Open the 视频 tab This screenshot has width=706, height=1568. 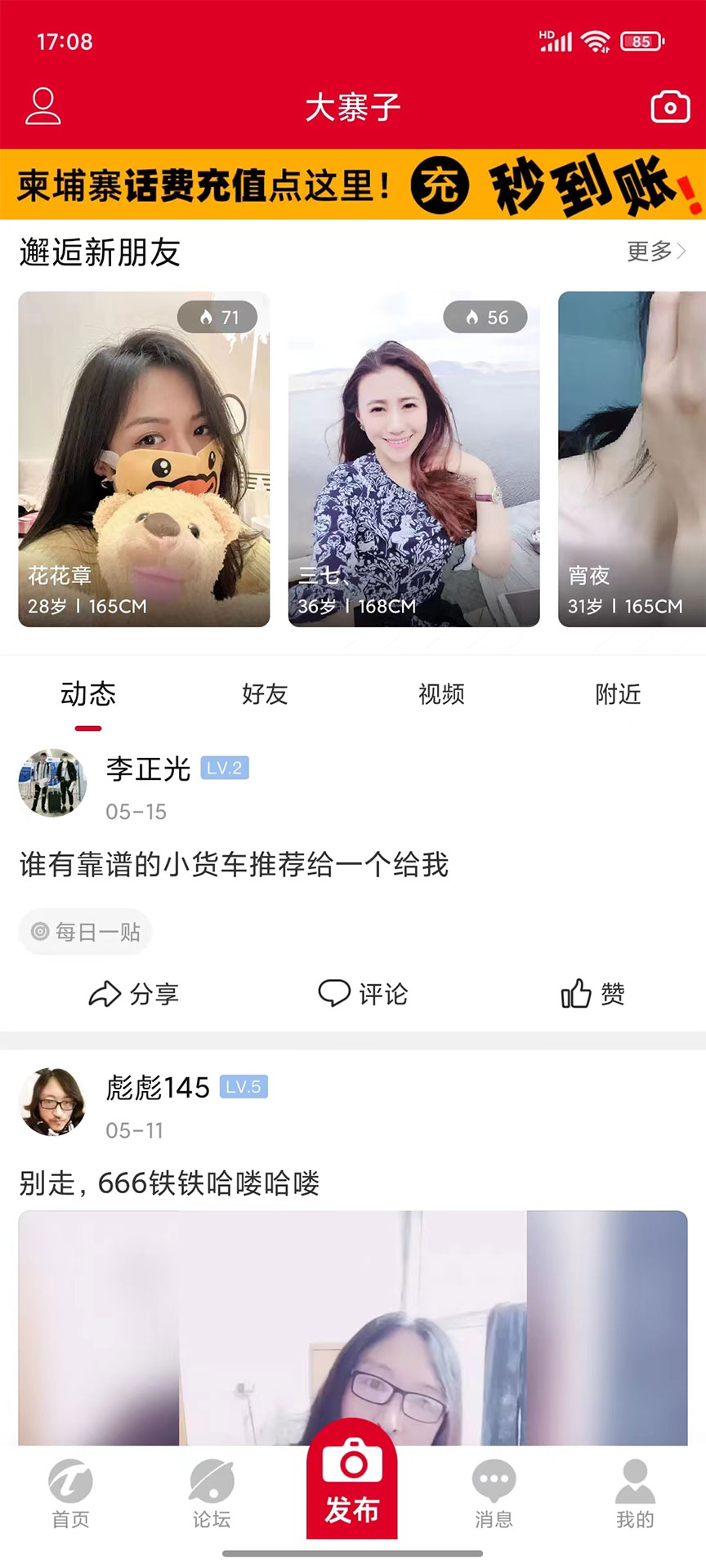pyautogui.click(x=440, y=695)
